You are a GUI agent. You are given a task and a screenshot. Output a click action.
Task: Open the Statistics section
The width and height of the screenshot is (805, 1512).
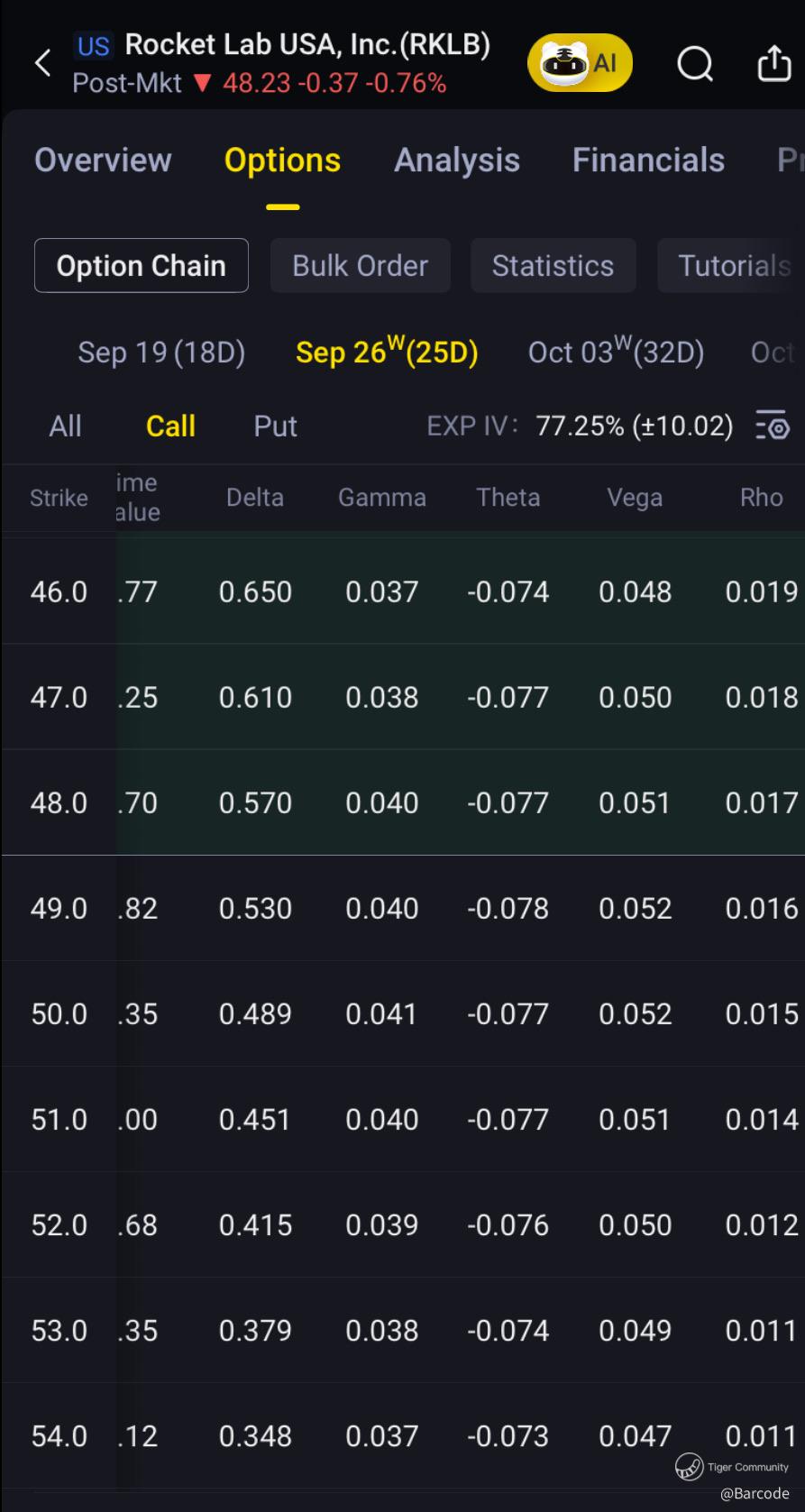tap(553, 266)
